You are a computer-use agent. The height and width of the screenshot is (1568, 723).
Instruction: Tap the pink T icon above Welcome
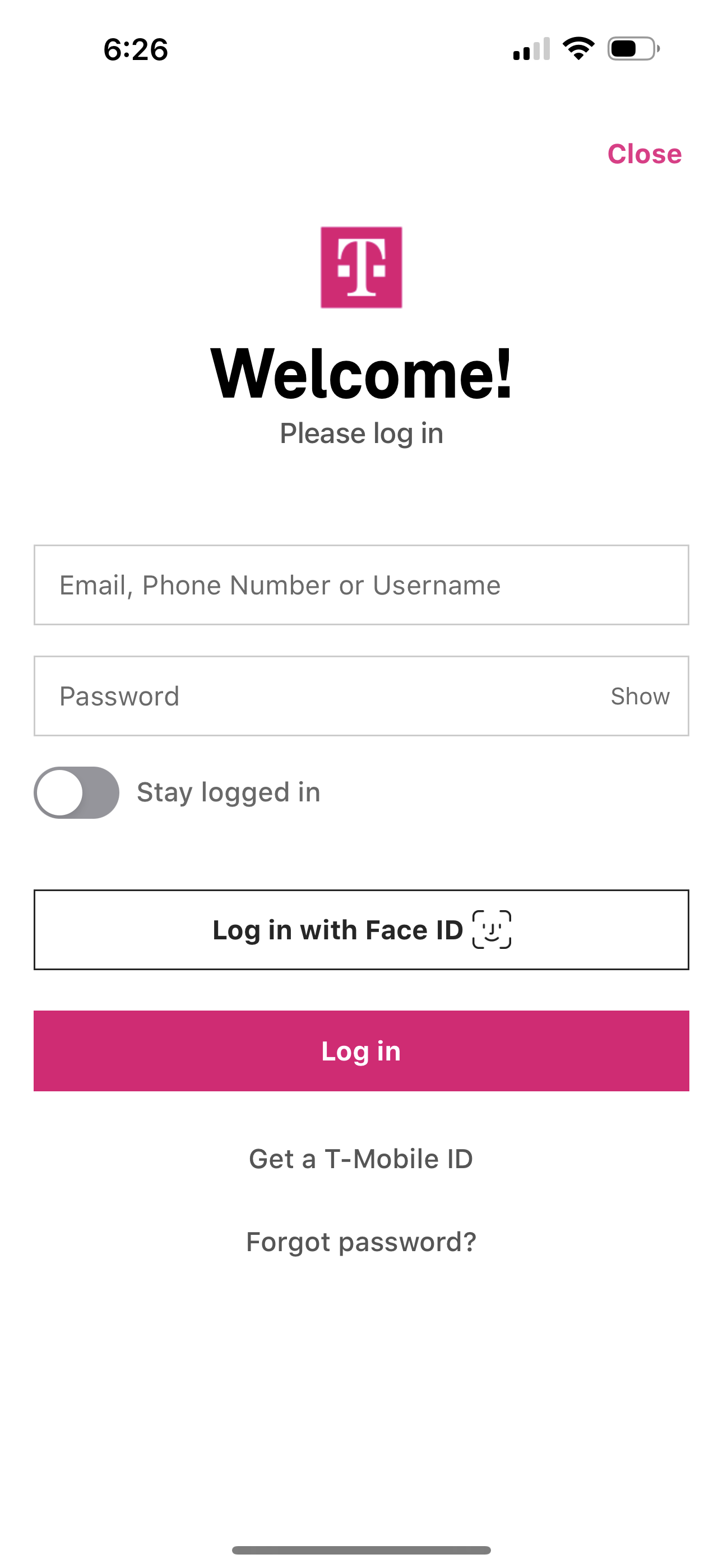(361, 268)
